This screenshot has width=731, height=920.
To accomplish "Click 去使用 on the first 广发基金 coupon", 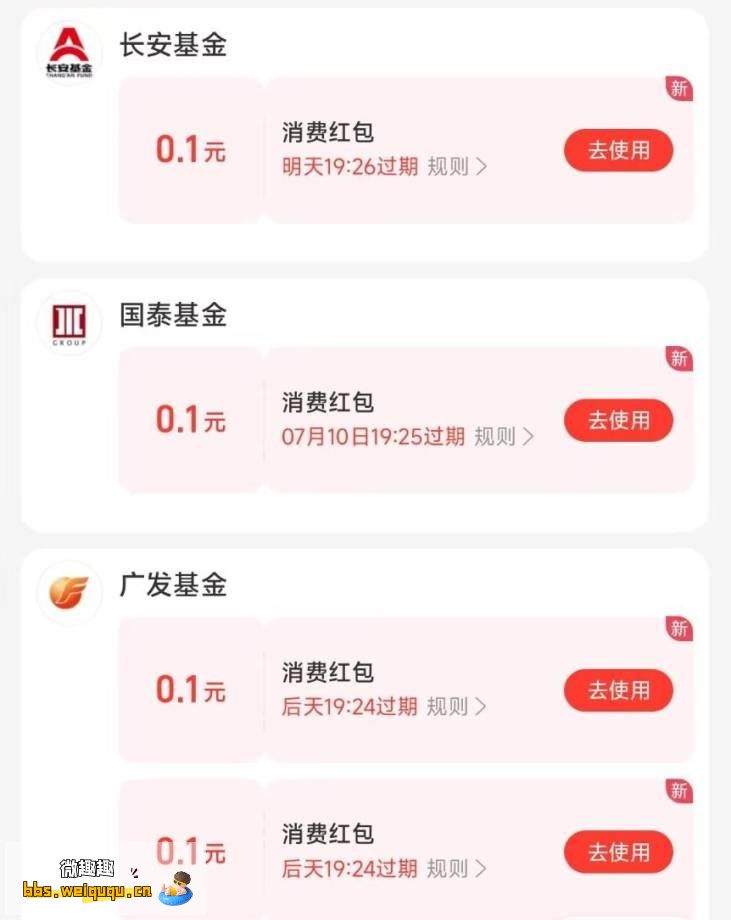I will point(618,690).
